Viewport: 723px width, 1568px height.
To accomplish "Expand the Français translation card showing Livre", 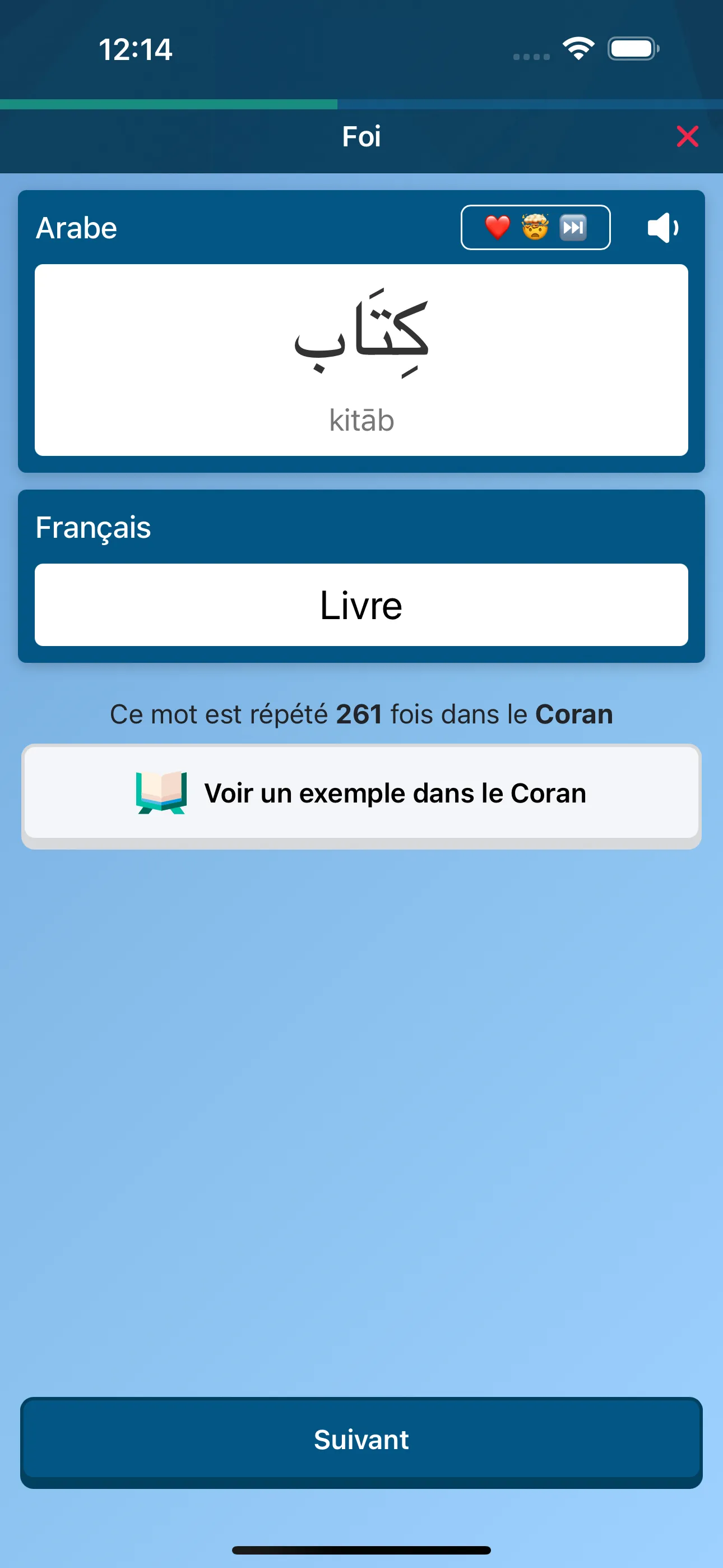I will 361,605.
